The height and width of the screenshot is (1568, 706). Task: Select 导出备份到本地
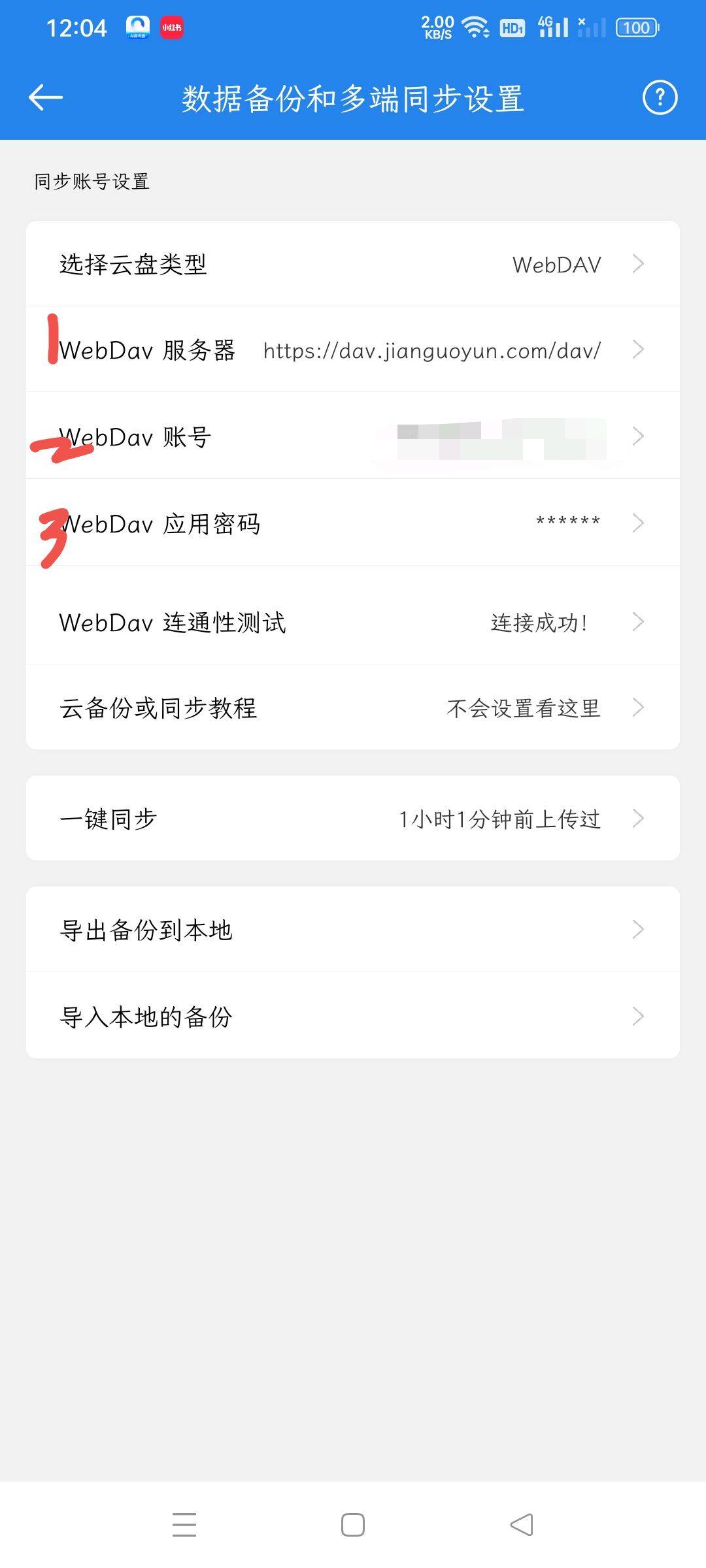[353, 929]
